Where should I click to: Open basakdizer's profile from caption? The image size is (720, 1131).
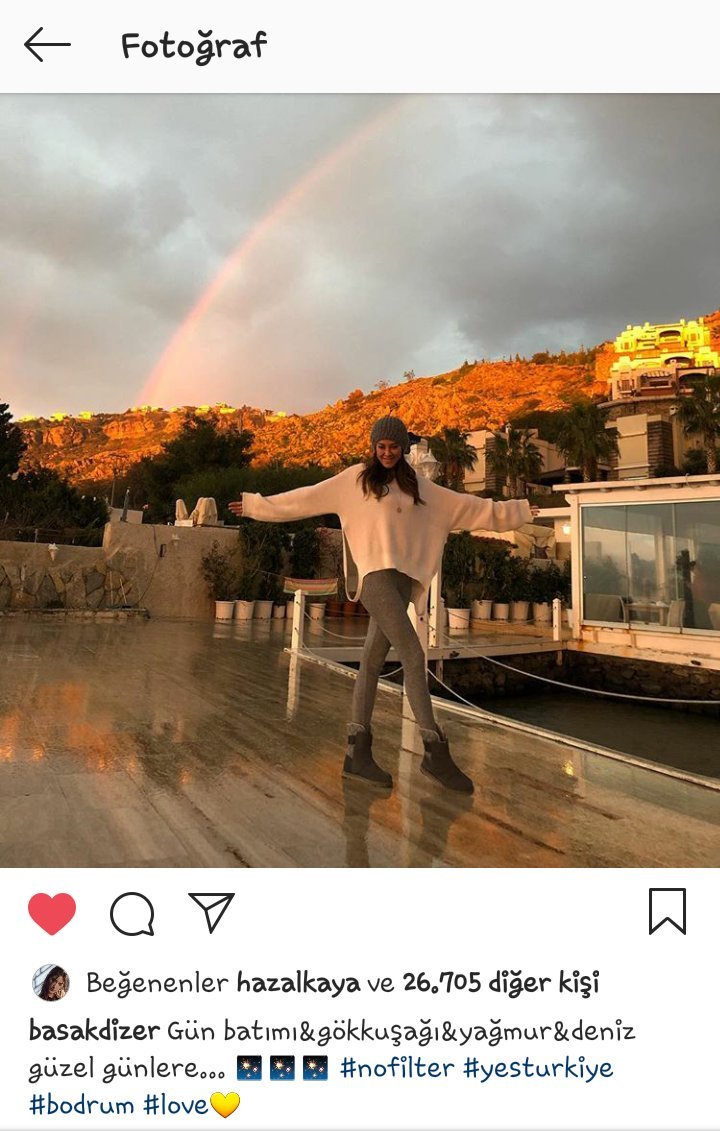[94, 1031]
